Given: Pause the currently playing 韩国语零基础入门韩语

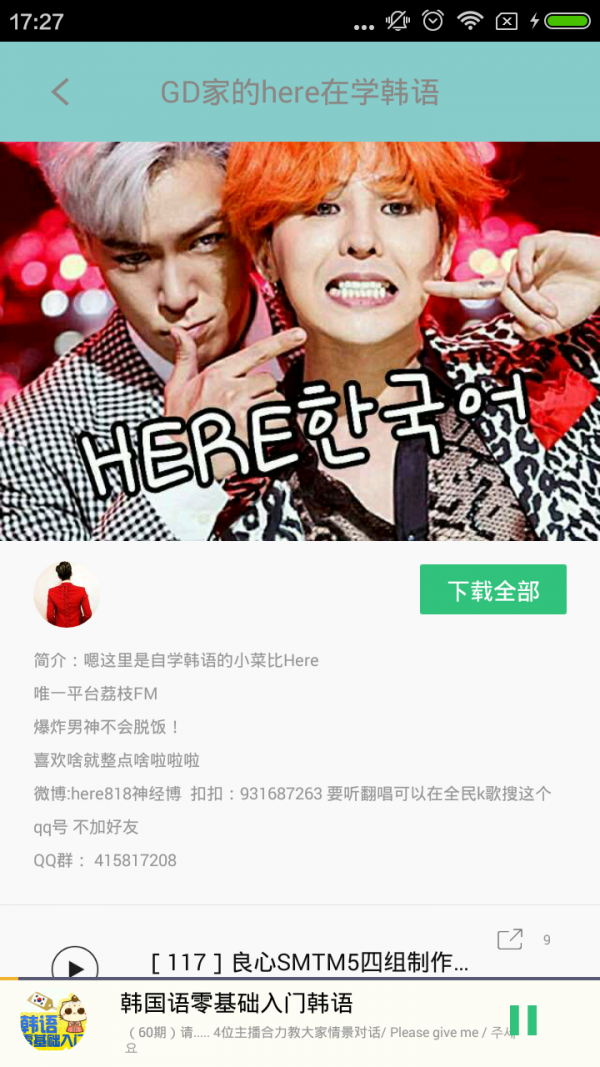Looking at the screenshot, I should tap(523, 1020).
